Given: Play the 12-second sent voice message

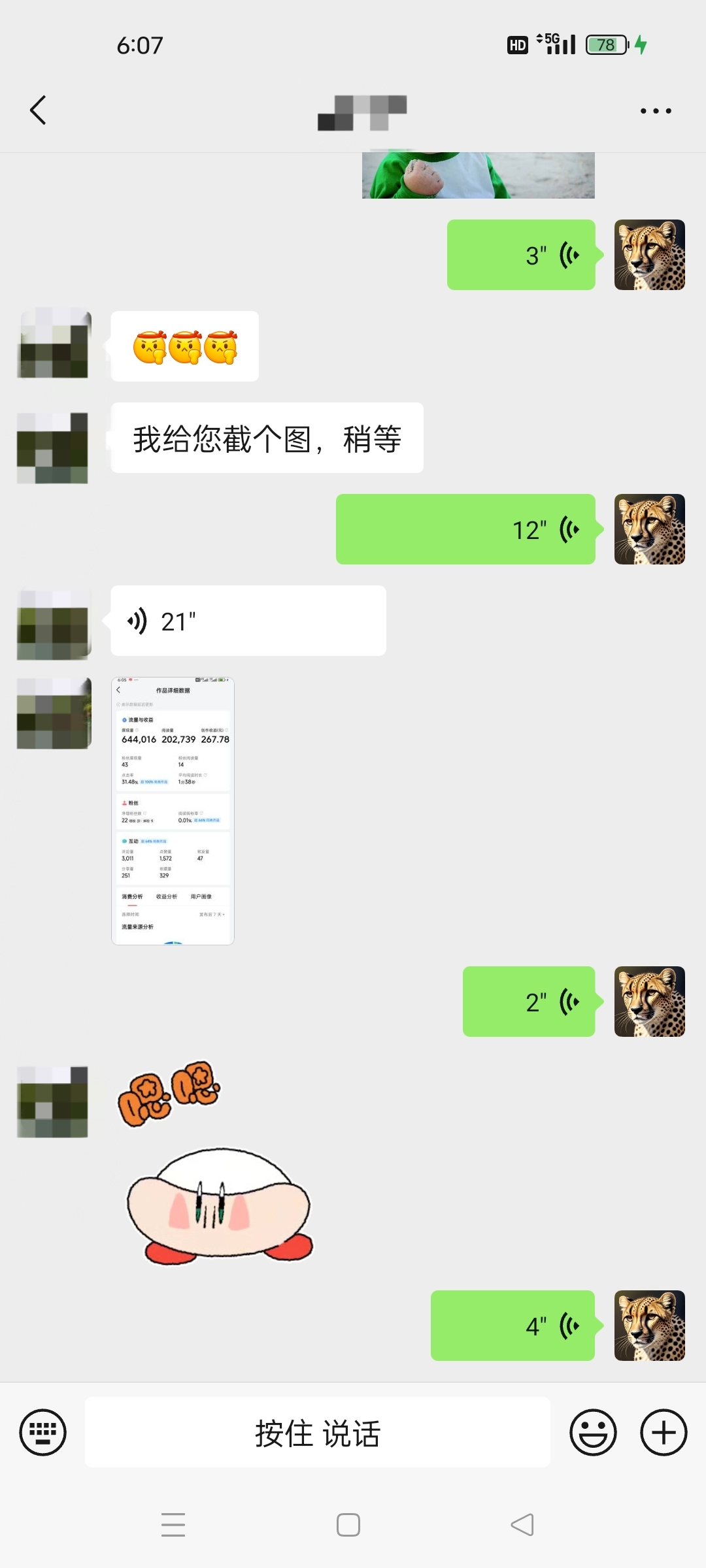Looking at the screenshot, I should [x=465, y=529].
